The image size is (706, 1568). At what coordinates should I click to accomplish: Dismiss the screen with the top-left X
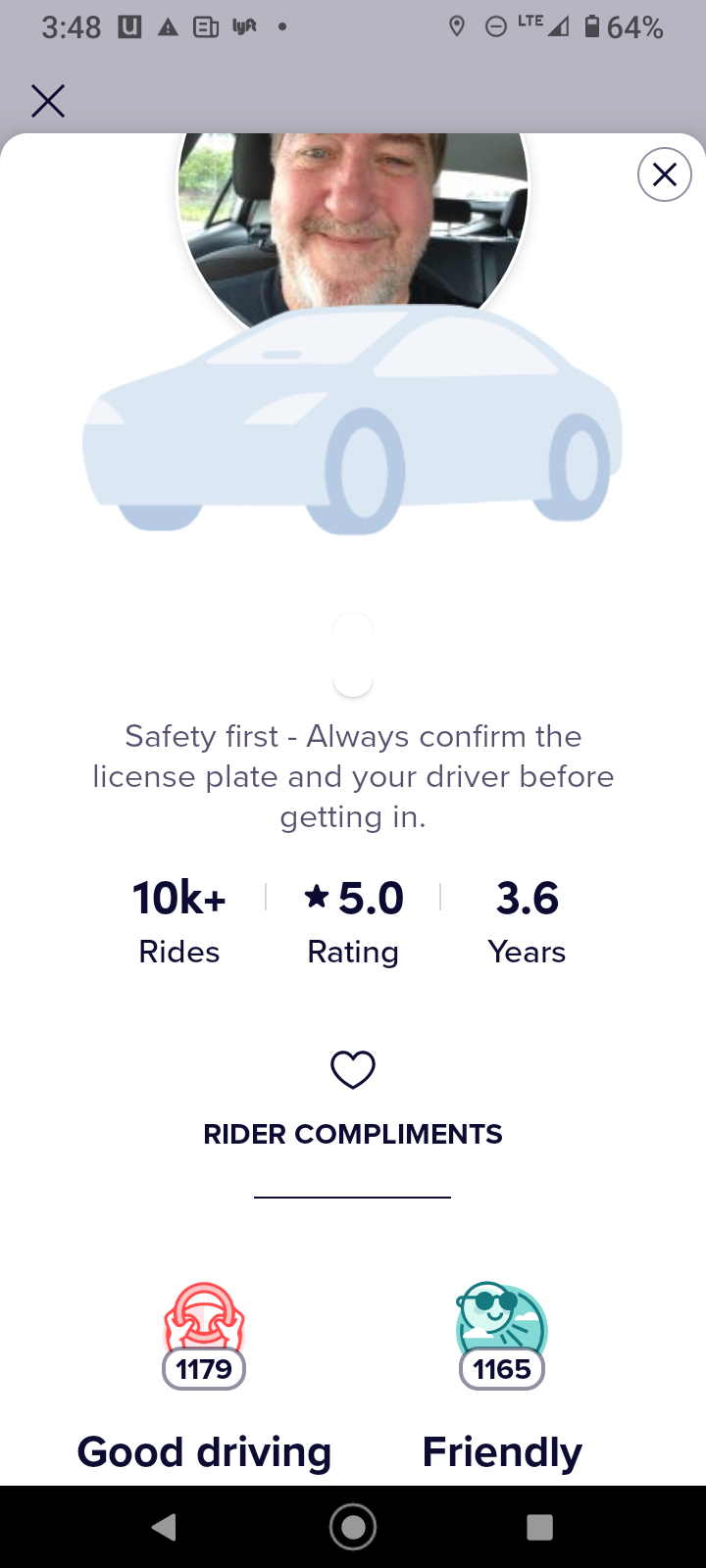(47, 101)
